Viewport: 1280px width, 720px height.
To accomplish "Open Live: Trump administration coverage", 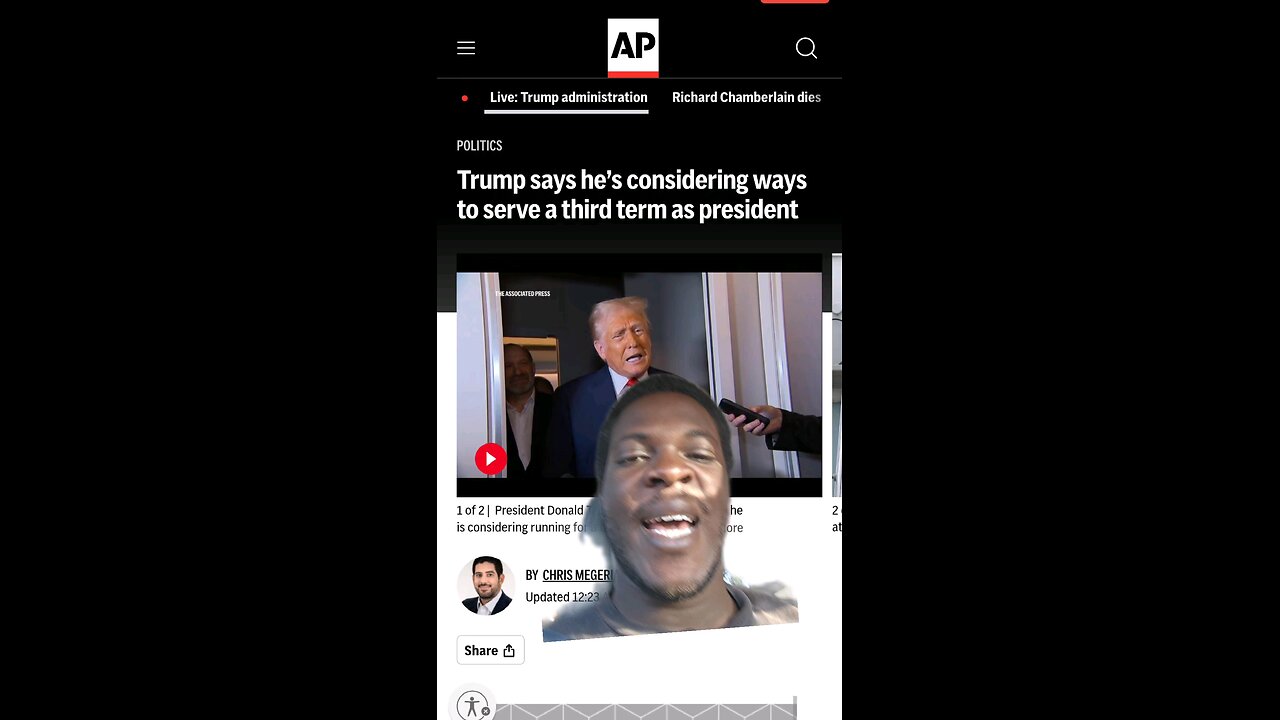I will (568, 97).
